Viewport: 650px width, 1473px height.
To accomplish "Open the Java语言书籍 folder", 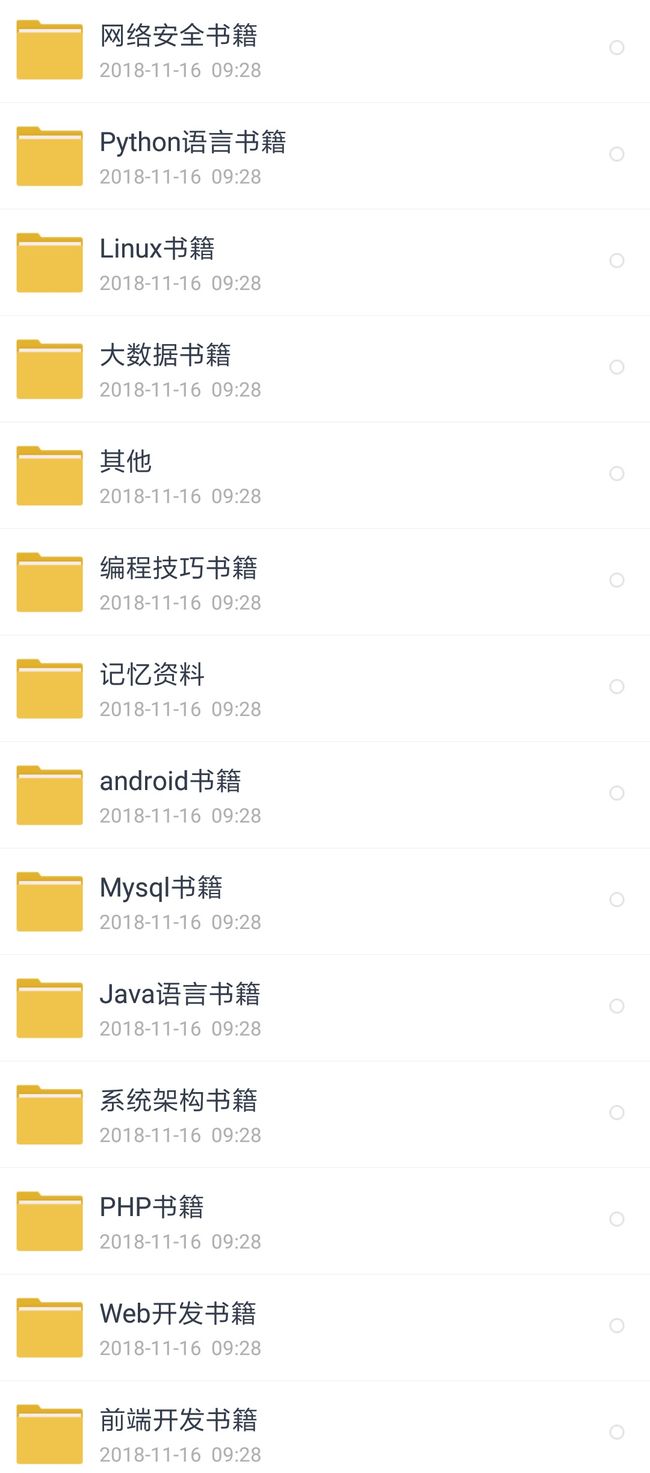I will point(325,1008).
